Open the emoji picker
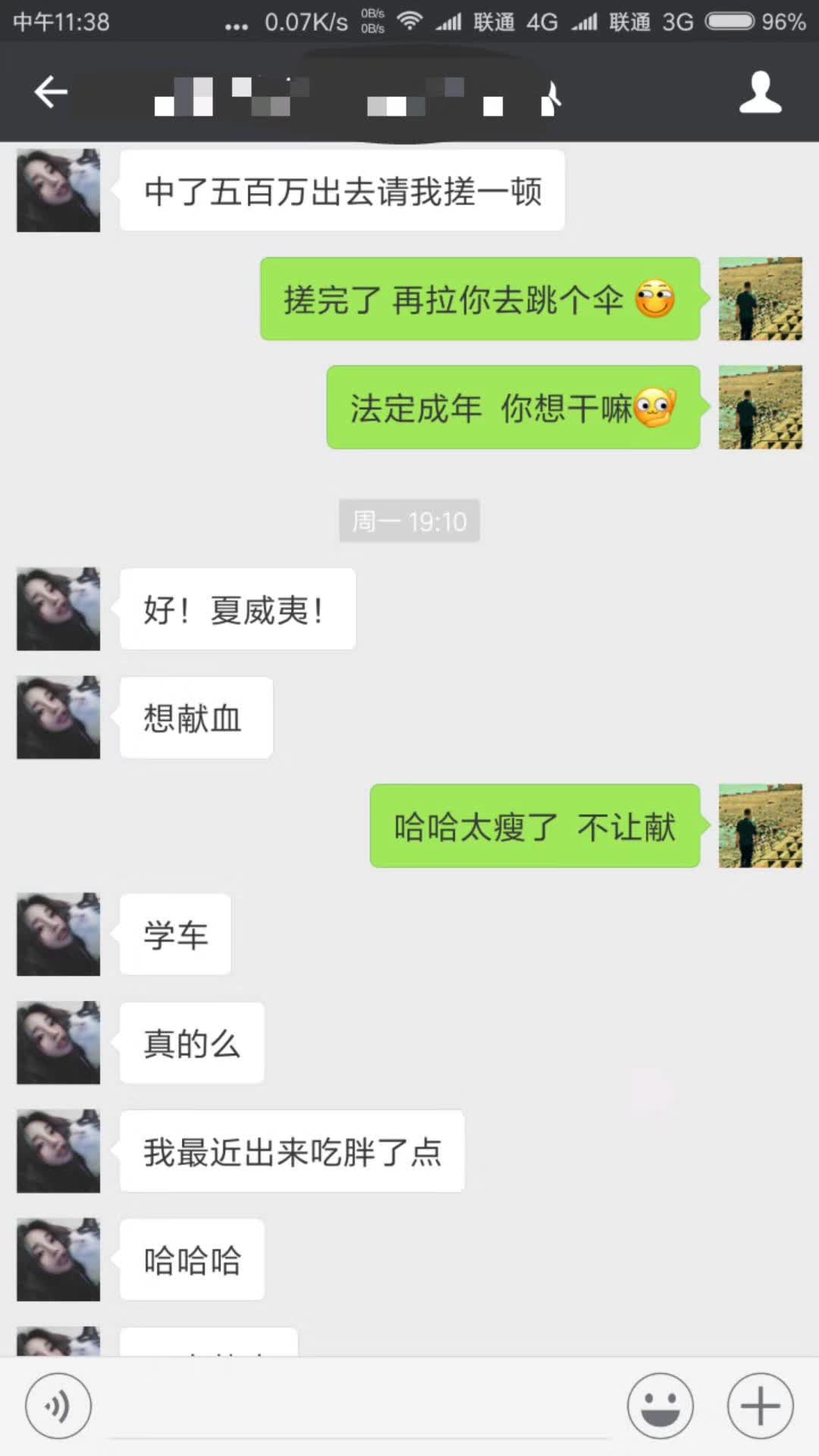This screenshot has width=819, height=1456. click(x=660, y=1405)
